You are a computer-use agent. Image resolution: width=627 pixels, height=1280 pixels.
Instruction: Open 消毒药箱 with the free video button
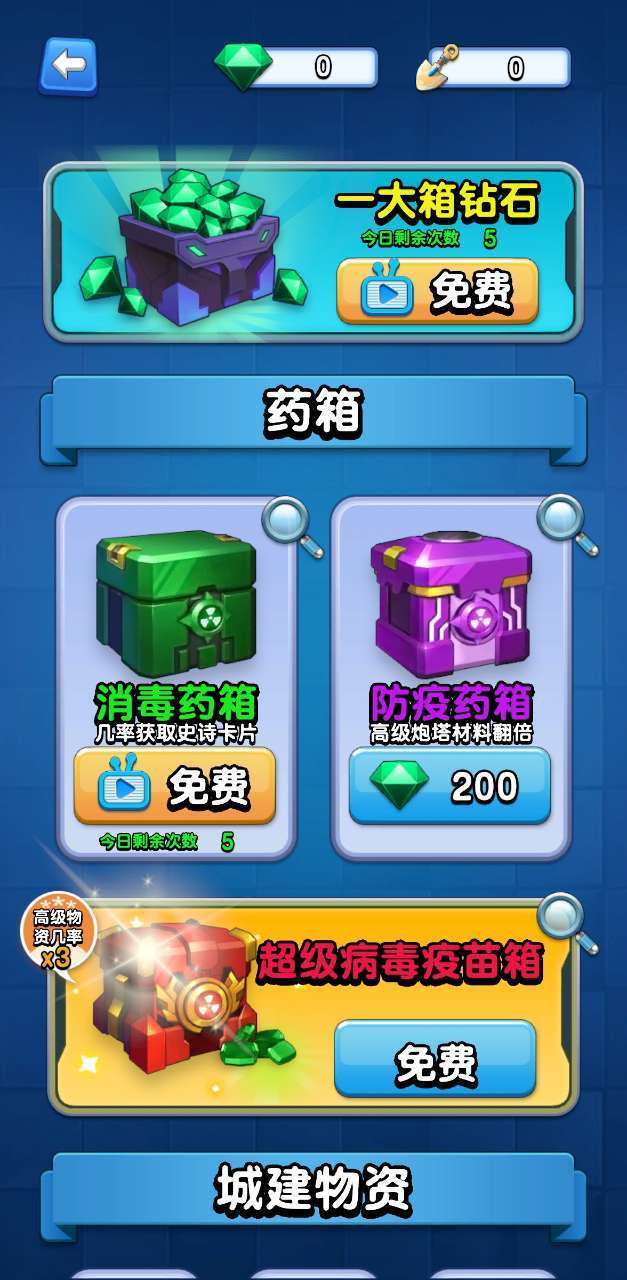(175, 787)
